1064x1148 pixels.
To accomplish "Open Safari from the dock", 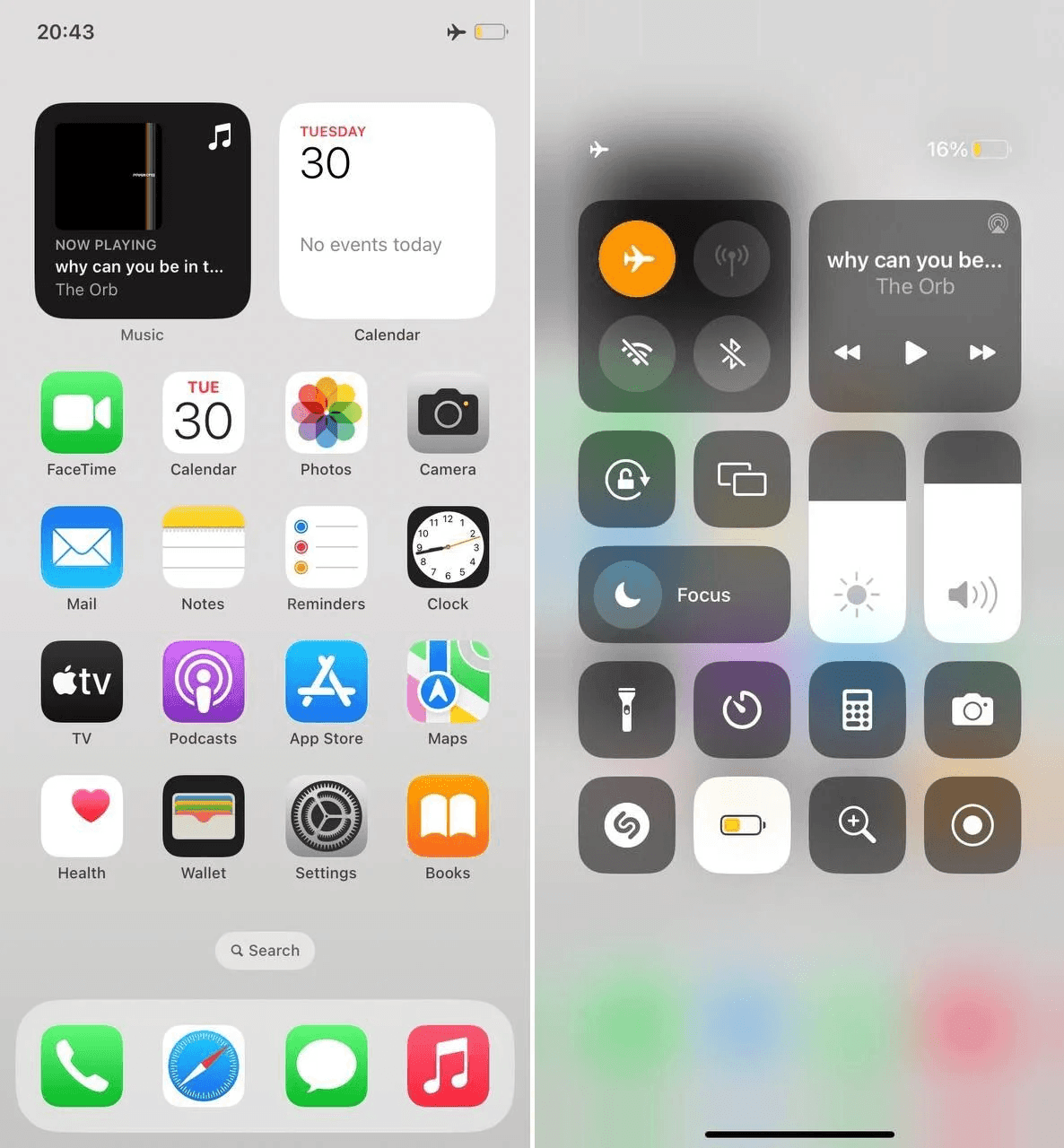I will (x=204, y=1065).
